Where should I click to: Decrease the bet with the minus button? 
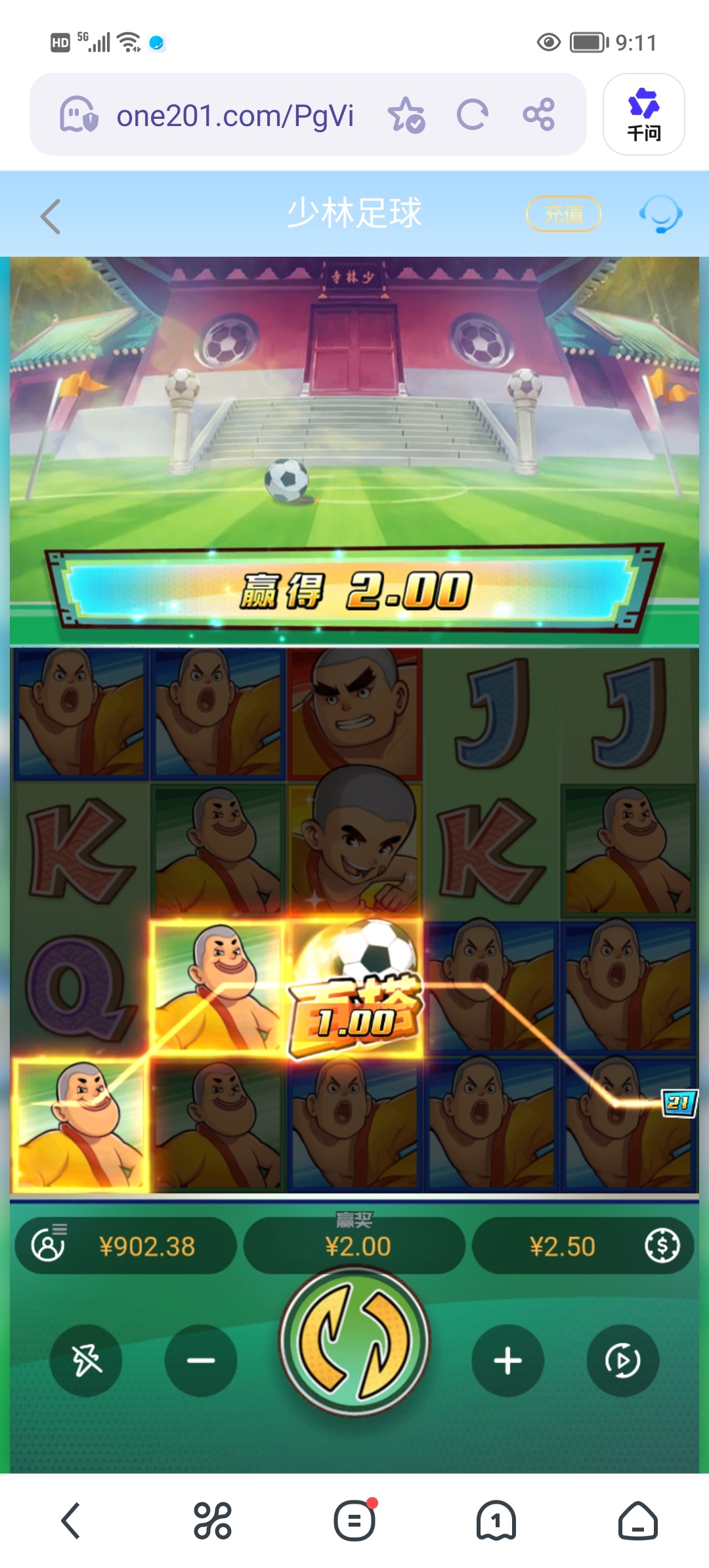point(201,1360)
